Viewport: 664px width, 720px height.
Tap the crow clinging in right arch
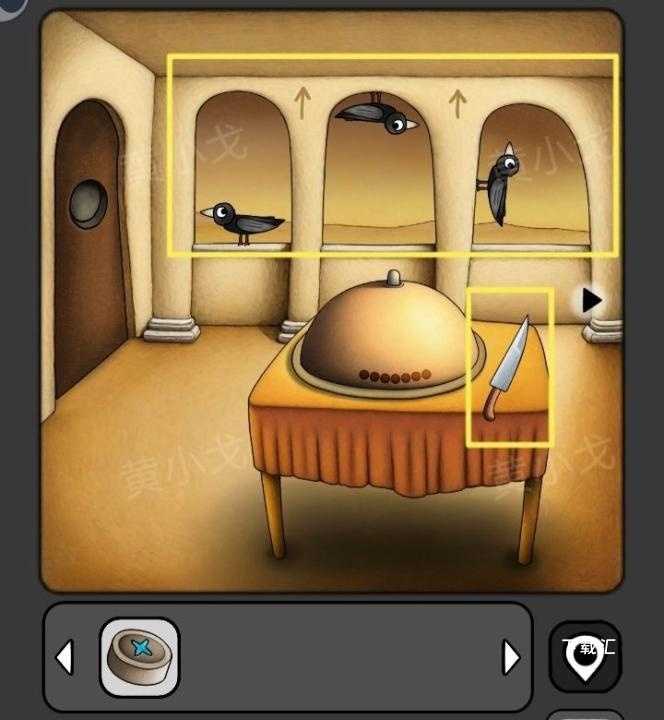click(501, 183)
